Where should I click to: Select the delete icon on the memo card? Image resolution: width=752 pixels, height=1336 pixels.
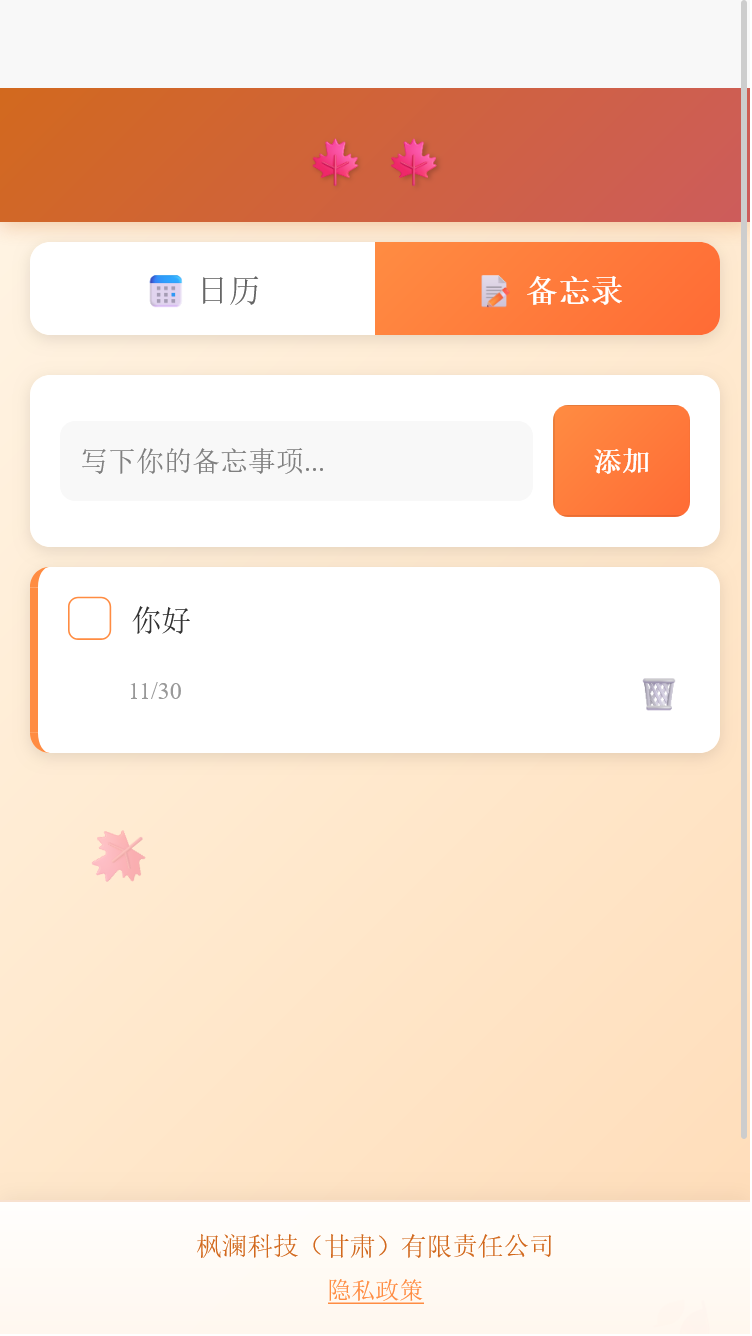coord(660,692)
